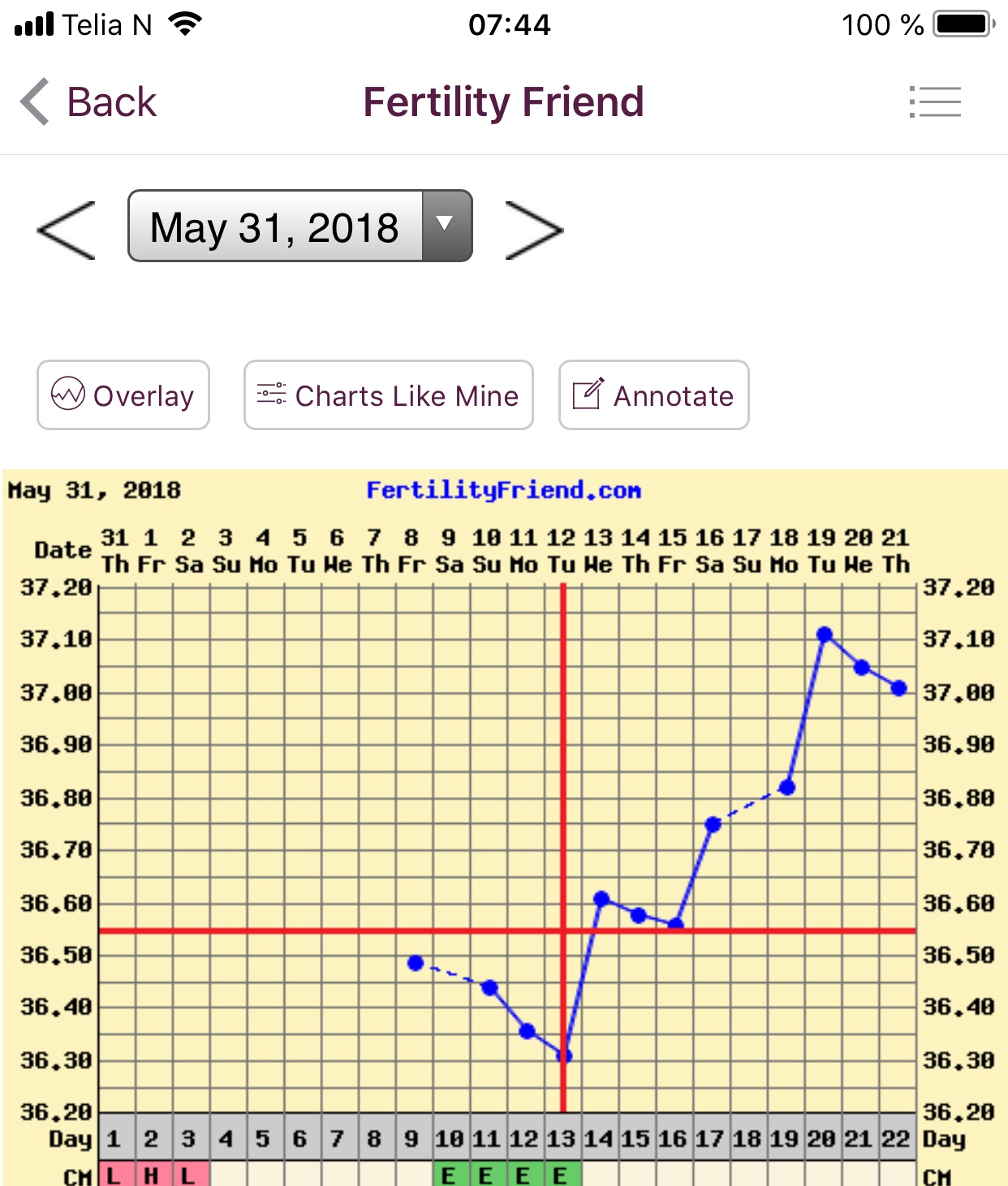Open the May 31, 2018 date dropdown
Viewport: 1008px width, 1186px height.
[x=299, y=226]
